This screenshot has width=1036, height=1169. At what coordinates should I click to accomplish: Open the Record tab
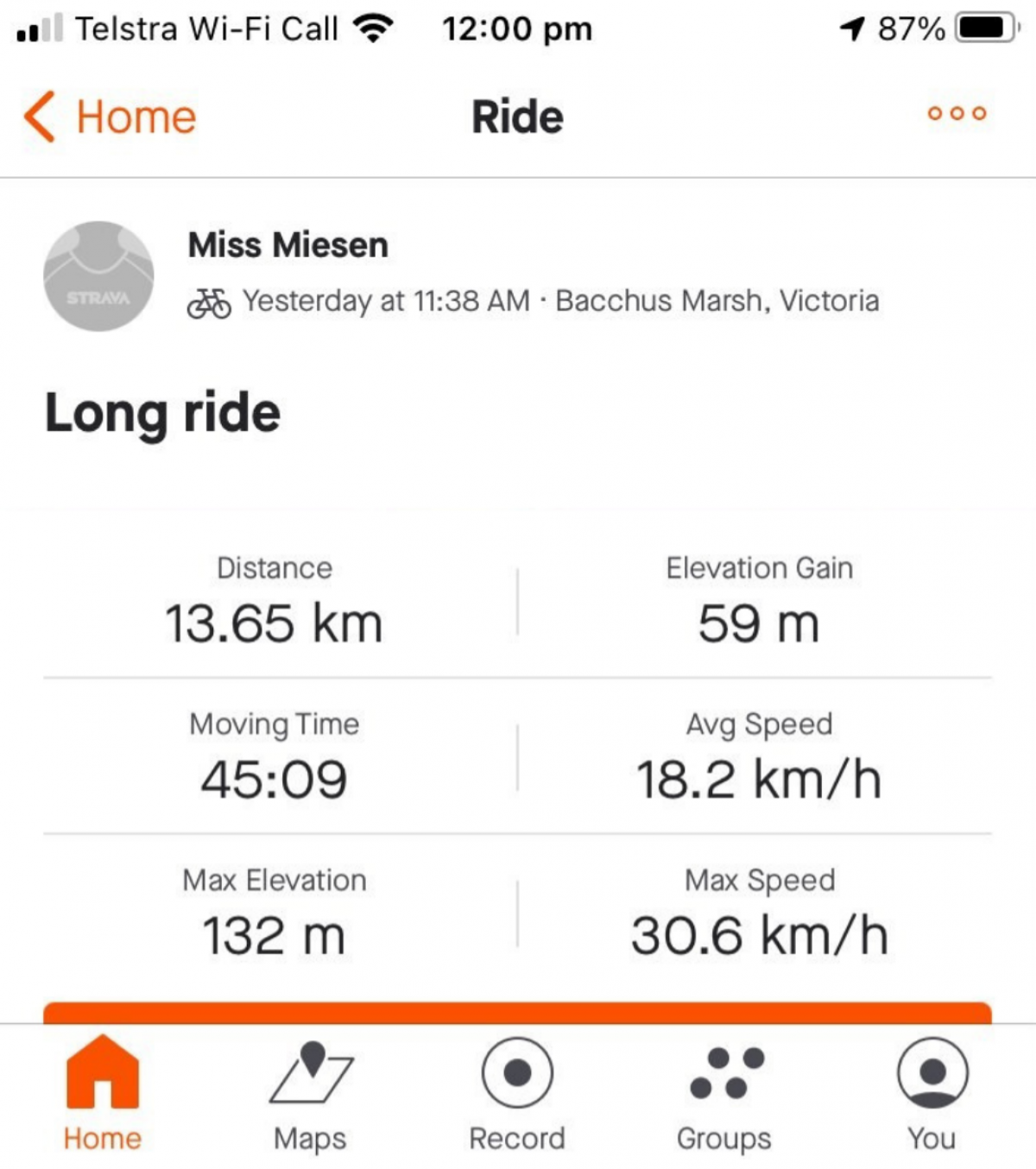coord(517,1093)
